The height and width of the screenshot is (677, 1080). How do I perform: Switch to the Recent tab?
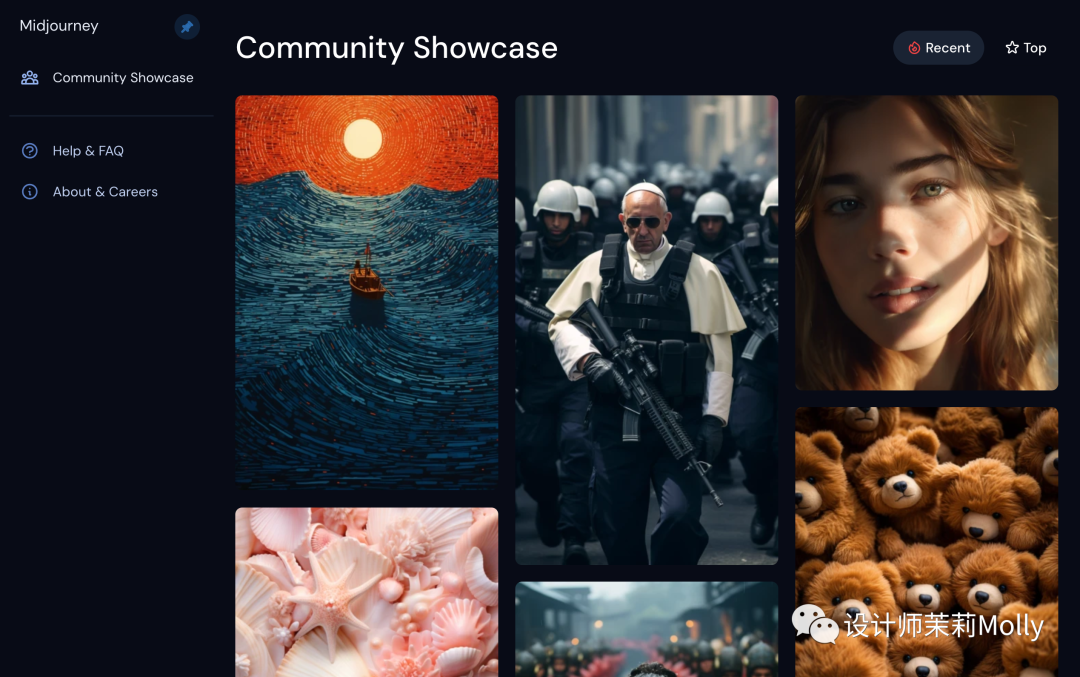[938, 48]
